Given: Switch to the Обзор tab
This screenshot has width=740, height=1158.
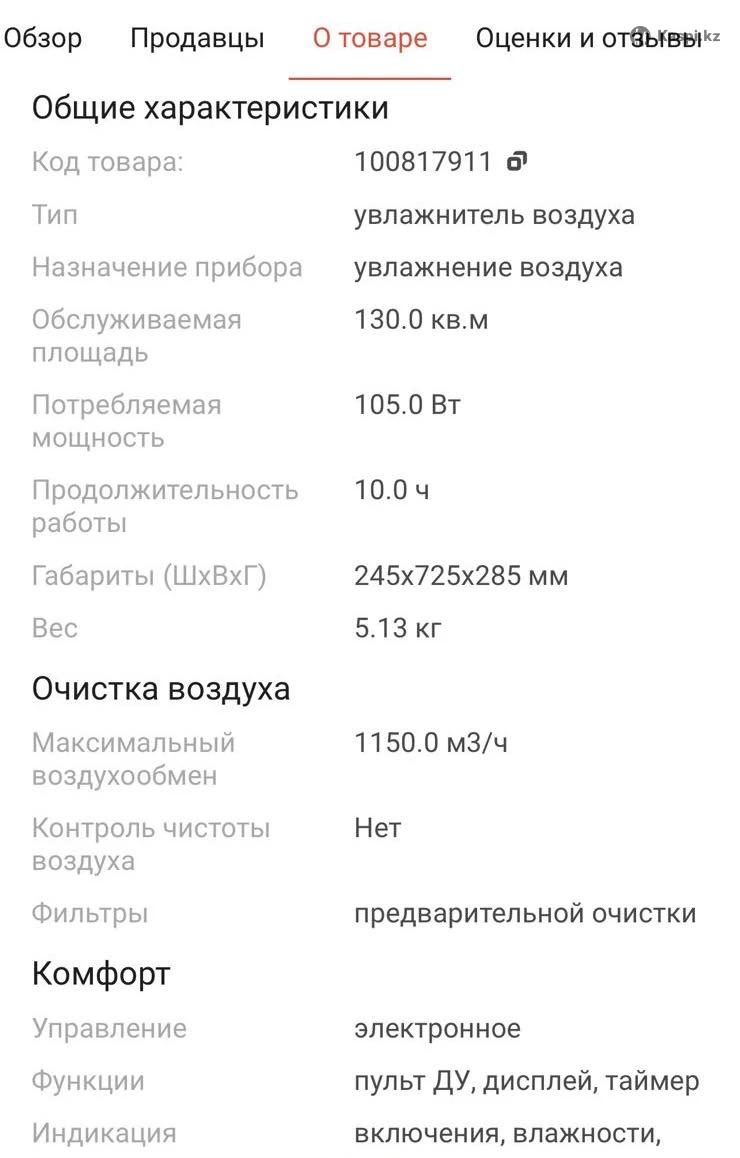Looking at the screenshot, I should (x=43, y=38).
